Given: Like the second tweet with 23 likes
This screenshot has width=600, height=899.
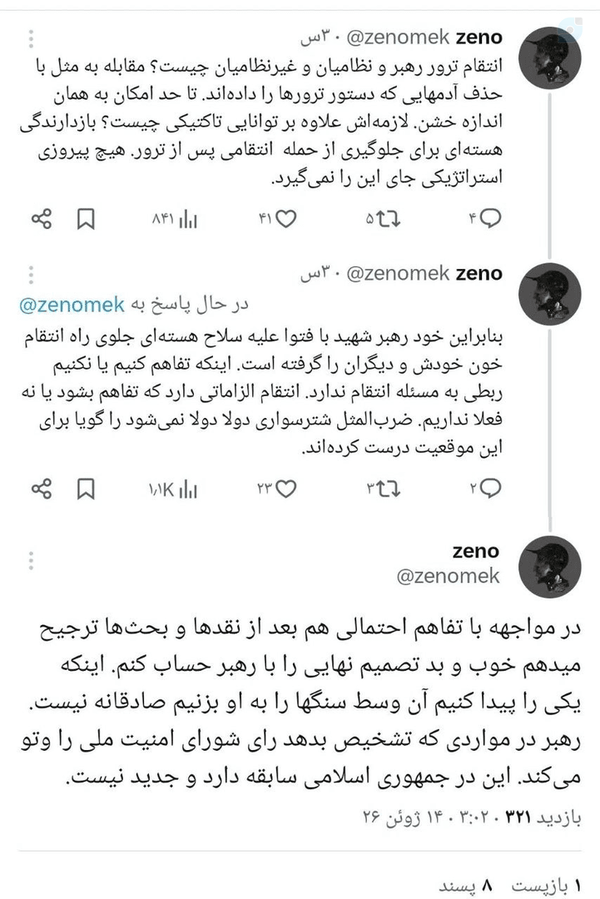Looking at the screenshot, I should coord(277,489).
